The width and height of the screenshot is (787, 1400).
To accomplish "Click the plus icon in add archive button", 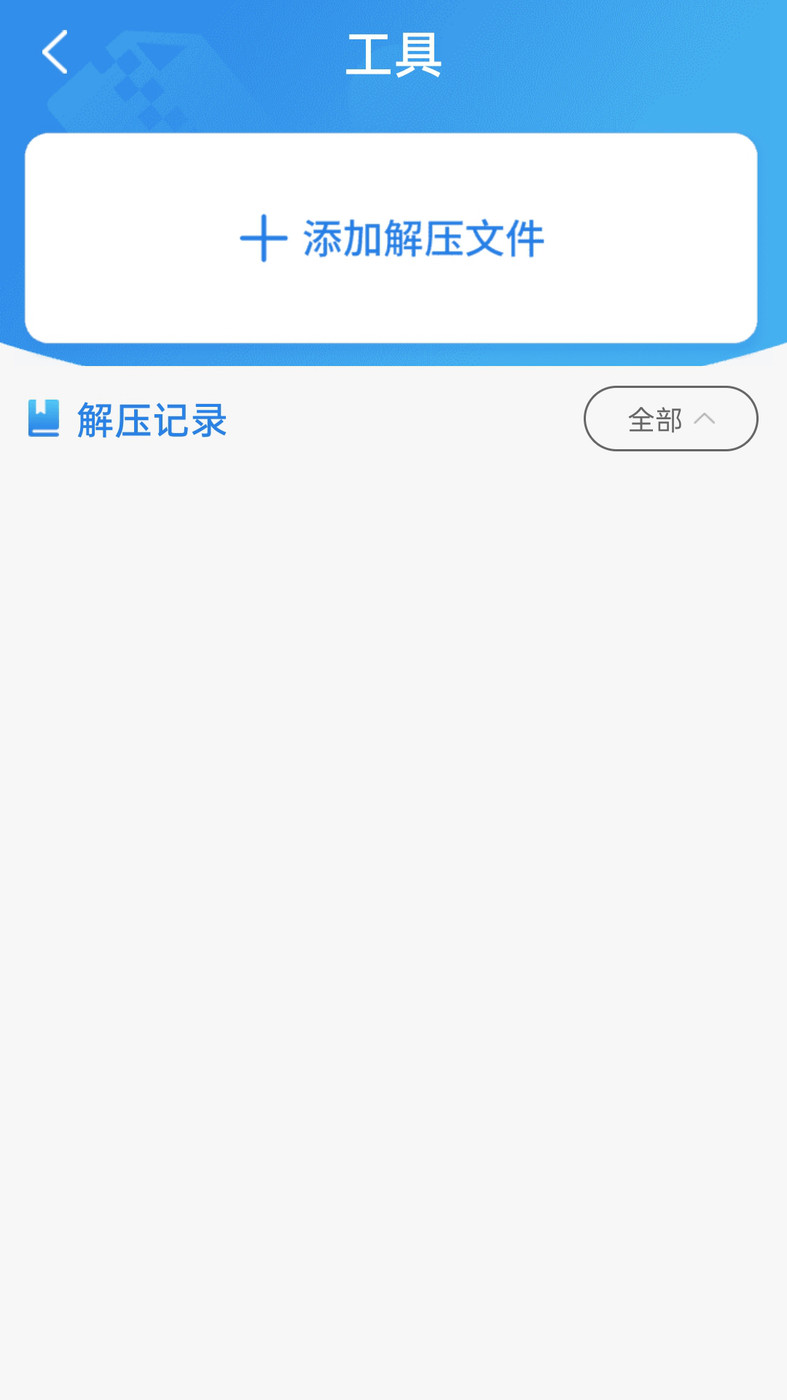I will point(261,238).
